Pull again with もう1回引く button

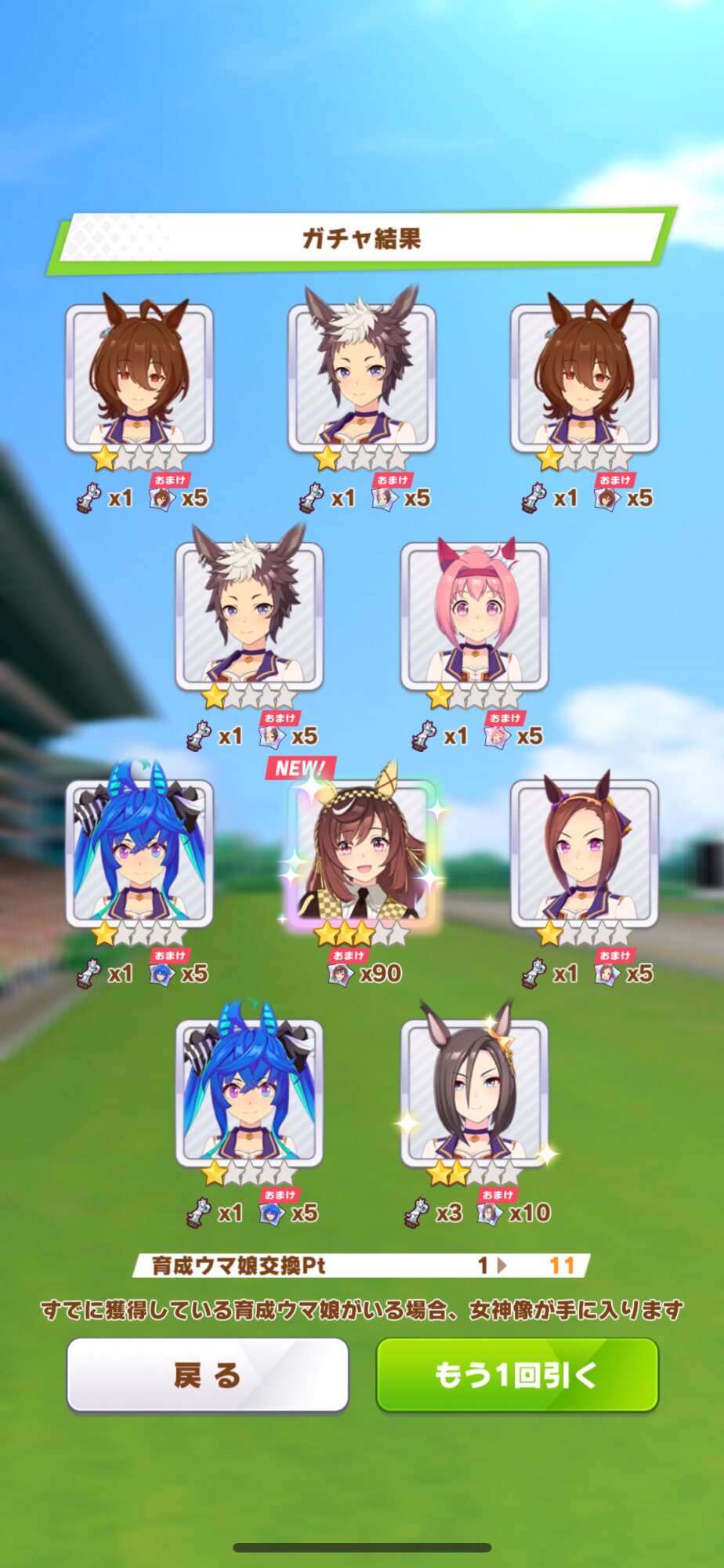point(517,1375)
